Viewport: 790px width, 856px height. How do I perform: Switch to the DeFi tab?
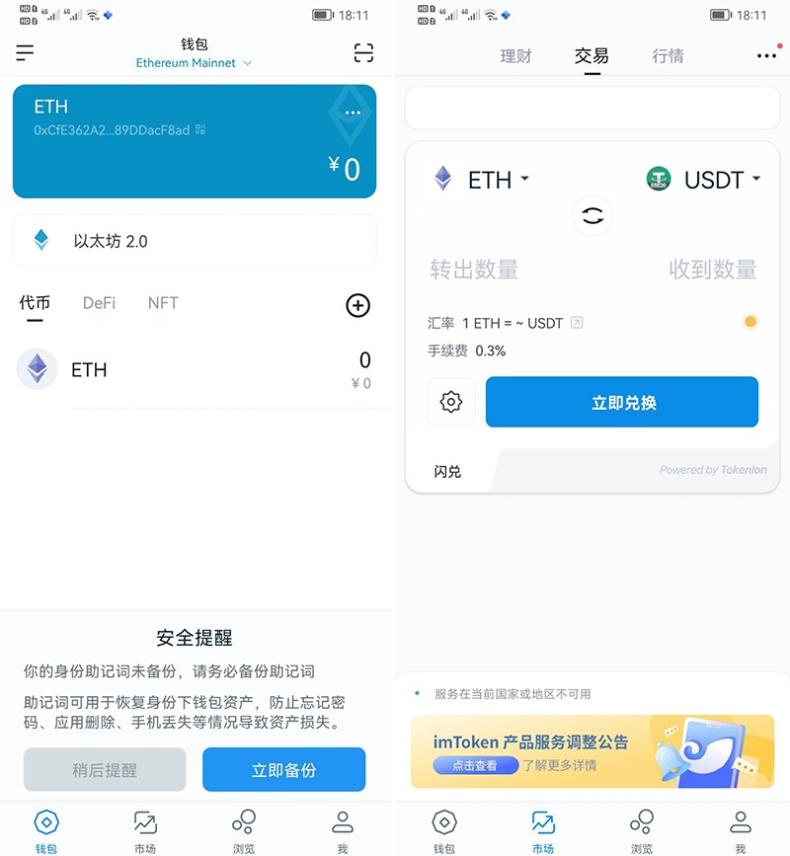pos(99,303)
